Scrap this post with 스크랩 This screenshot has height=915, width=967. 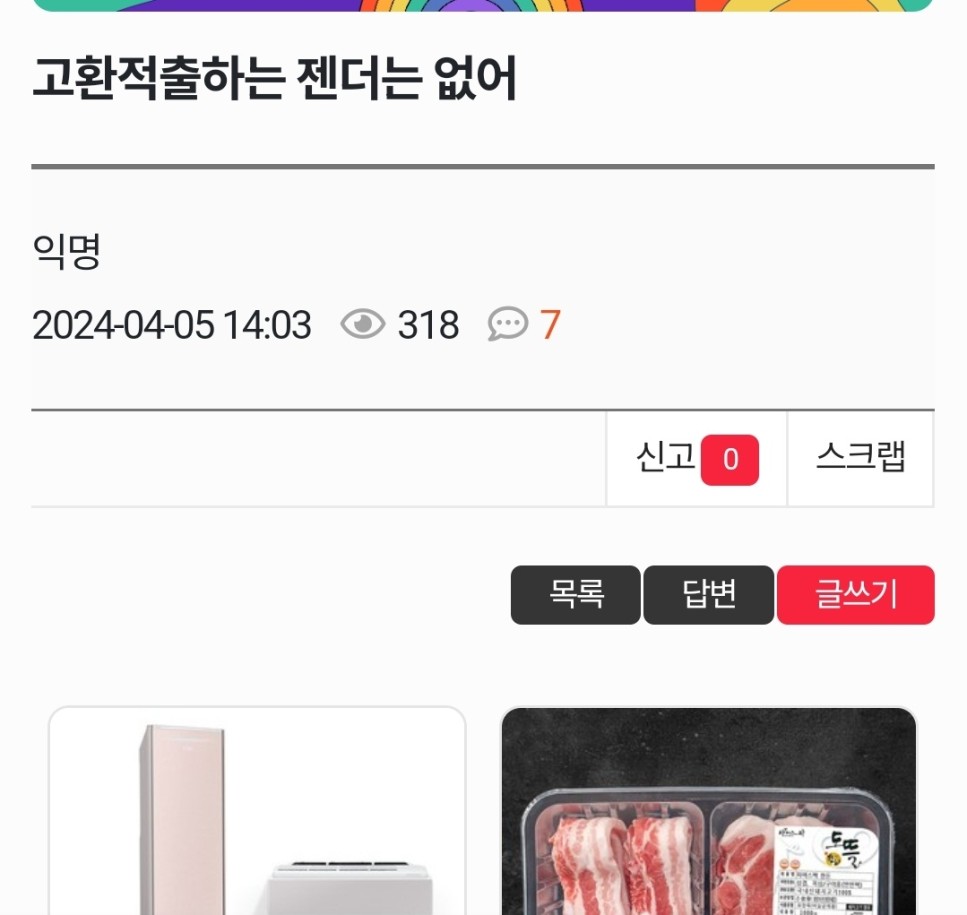[x=860, y=458]
